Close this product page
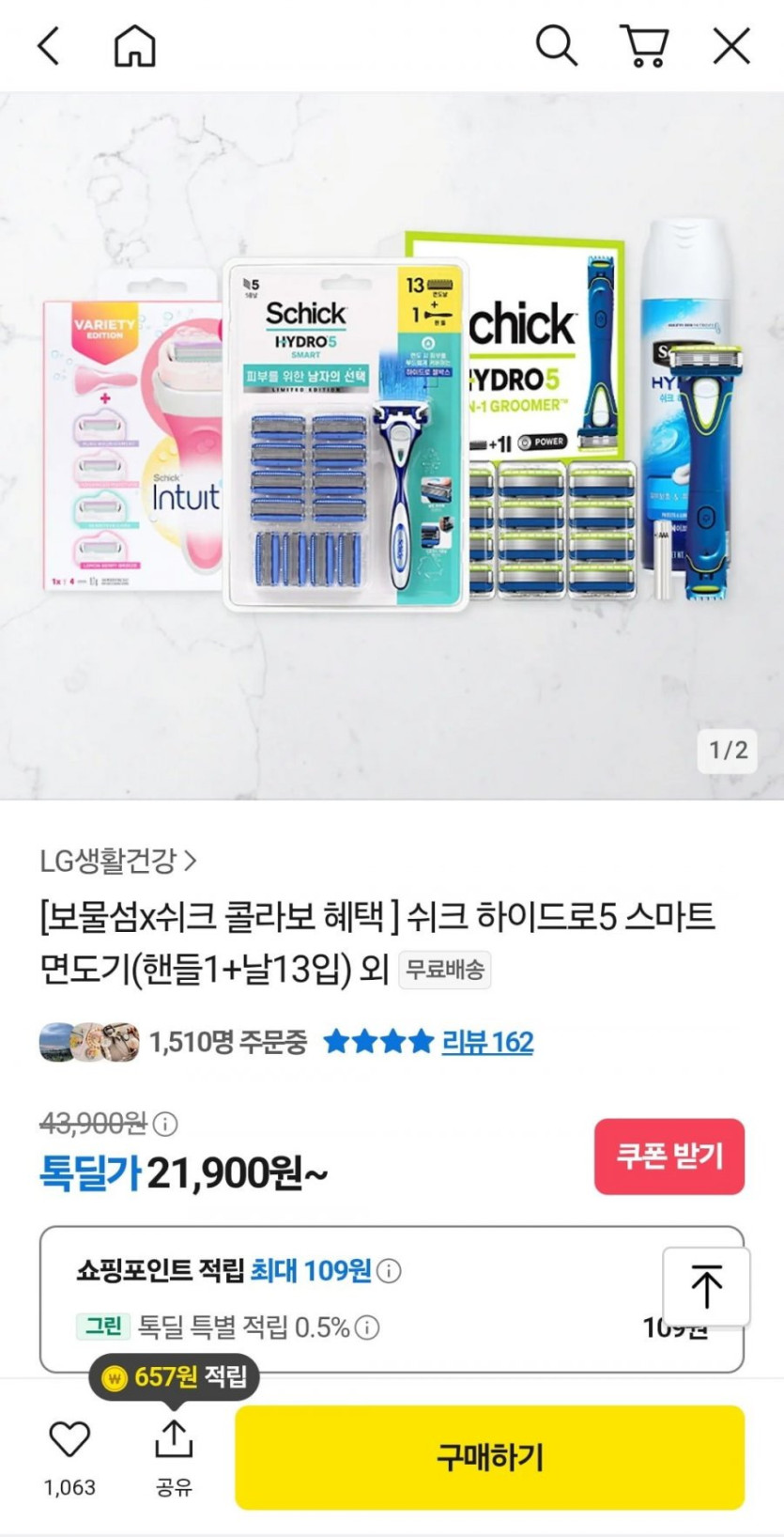The width and height of the screenshot is (784, 1537). tap(731, 45)
